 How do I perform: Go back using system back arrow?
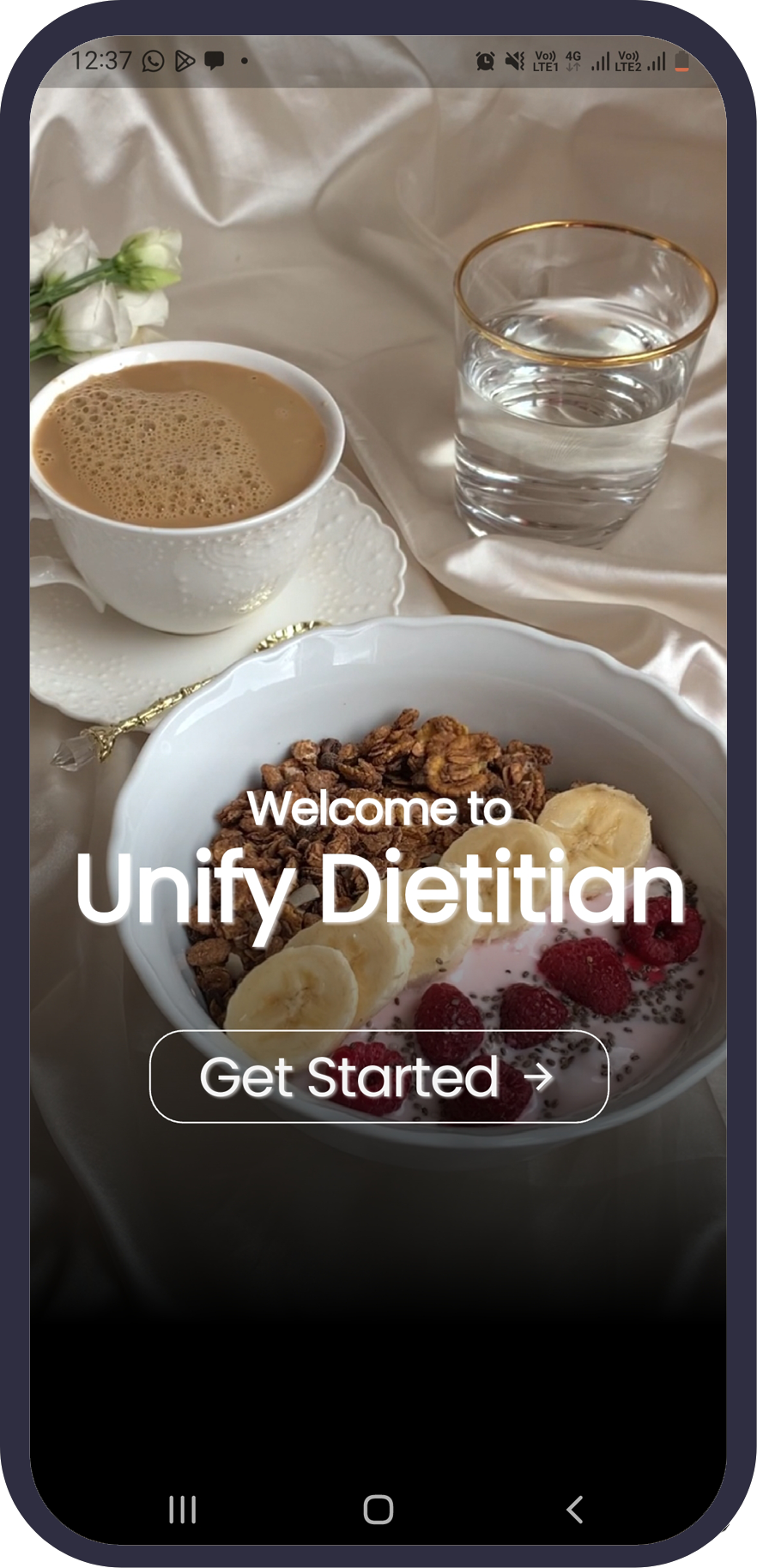(x=575, y=1510)
